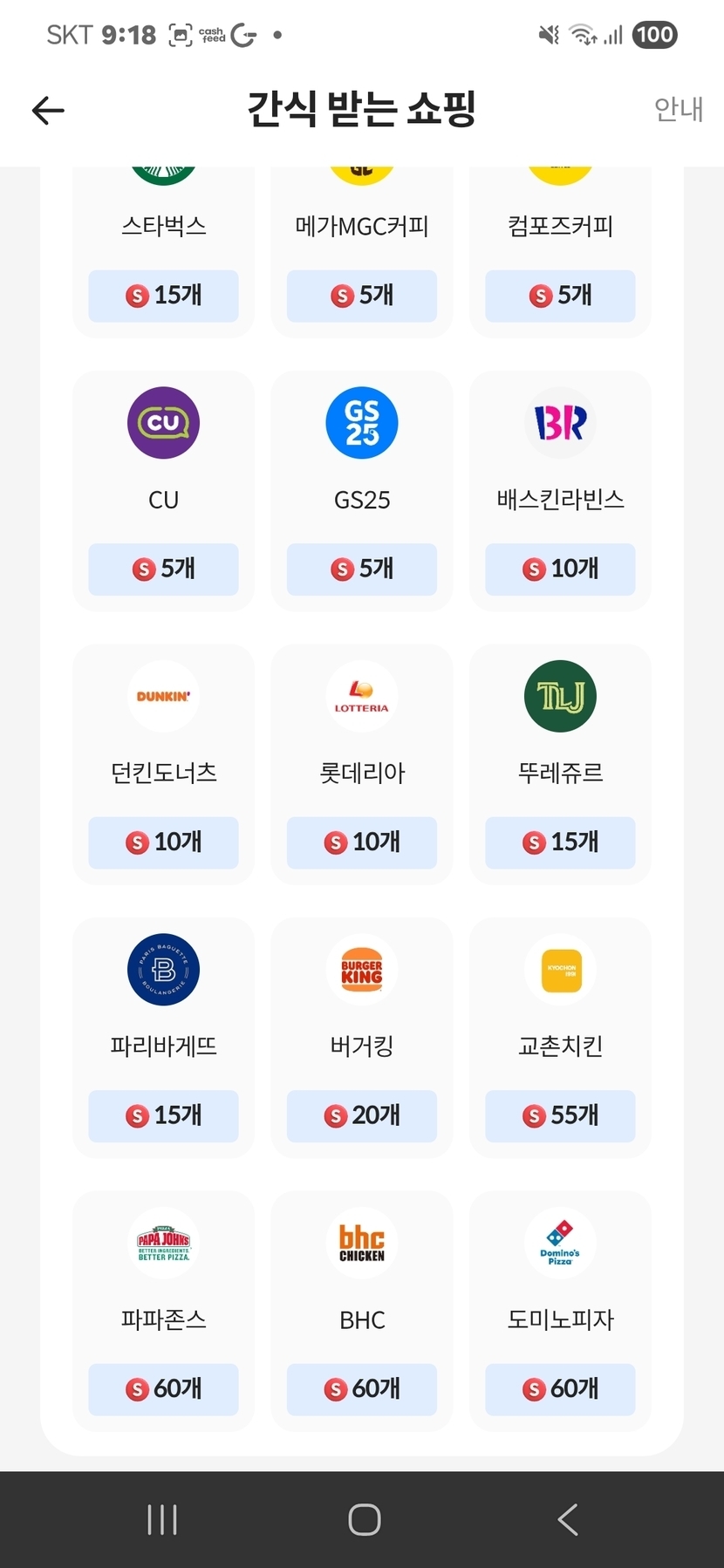Open the 안내 guide link
Viewport: 724px width, 1568px height.
(x=679, y=109)
